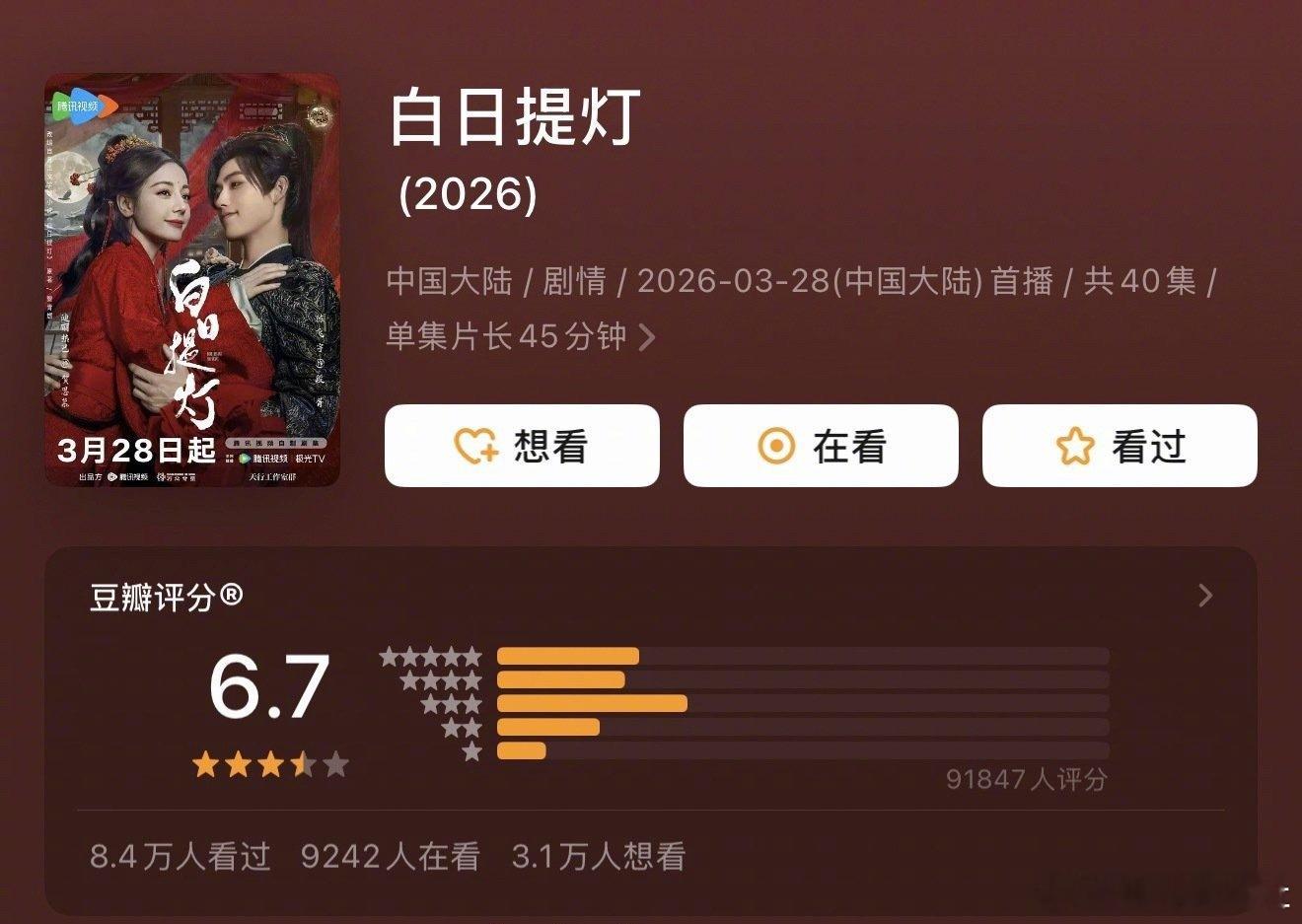The image size is (1302, 924).
Task: Mark the drama as 在看
Action: (821, 446)
